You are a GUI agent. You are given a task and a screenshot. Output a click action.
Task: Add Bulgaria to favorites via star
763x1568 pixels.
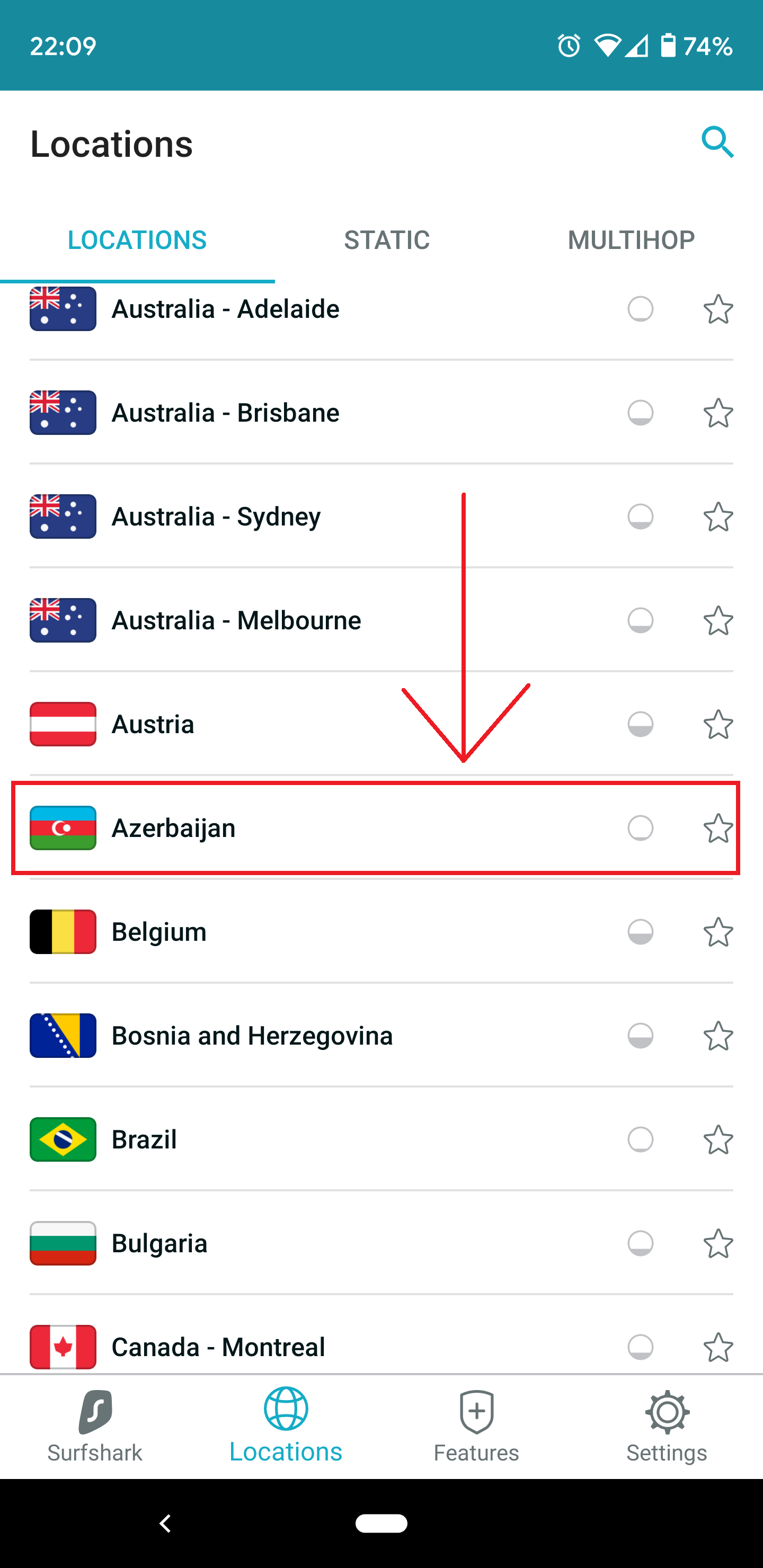point(718,1244)
